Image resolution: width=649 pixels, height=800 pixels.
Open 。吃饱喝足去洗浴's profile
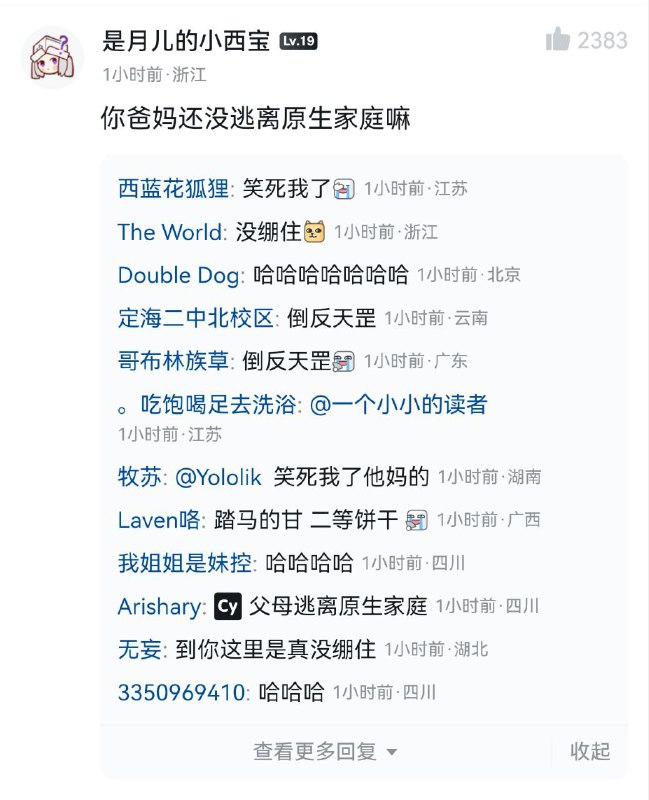(x=207, y=404)
